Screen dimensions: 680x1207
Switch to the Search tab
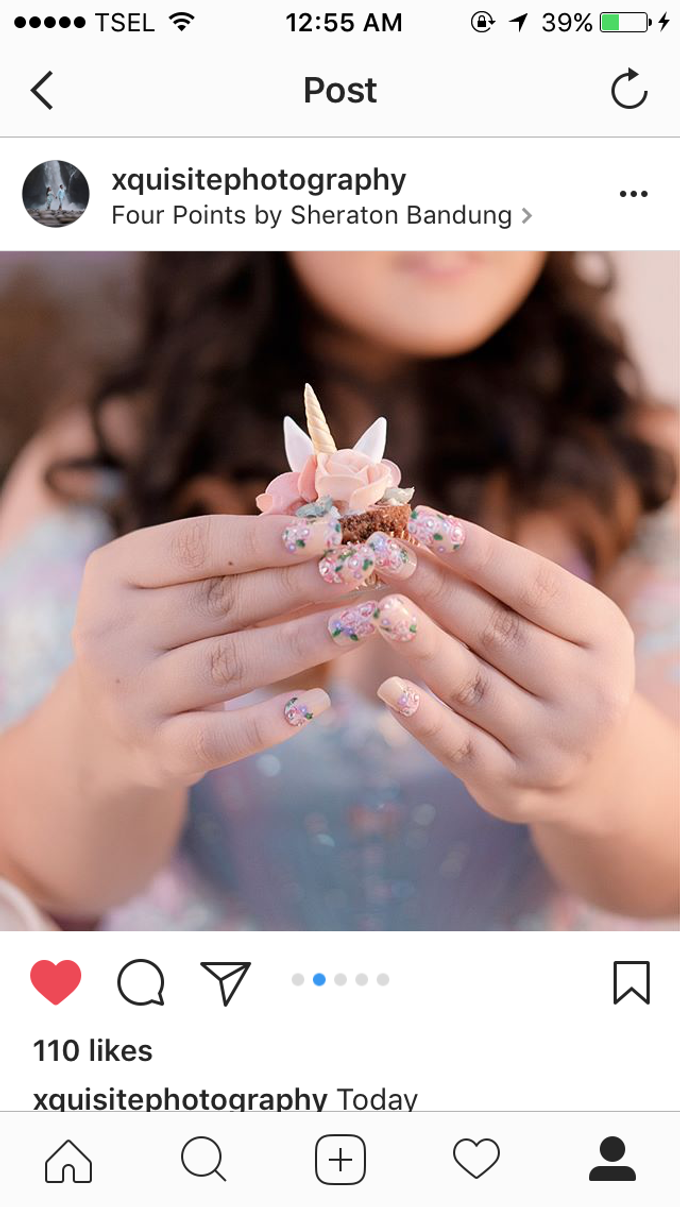pyautogui.click(x=204, y=1160)
